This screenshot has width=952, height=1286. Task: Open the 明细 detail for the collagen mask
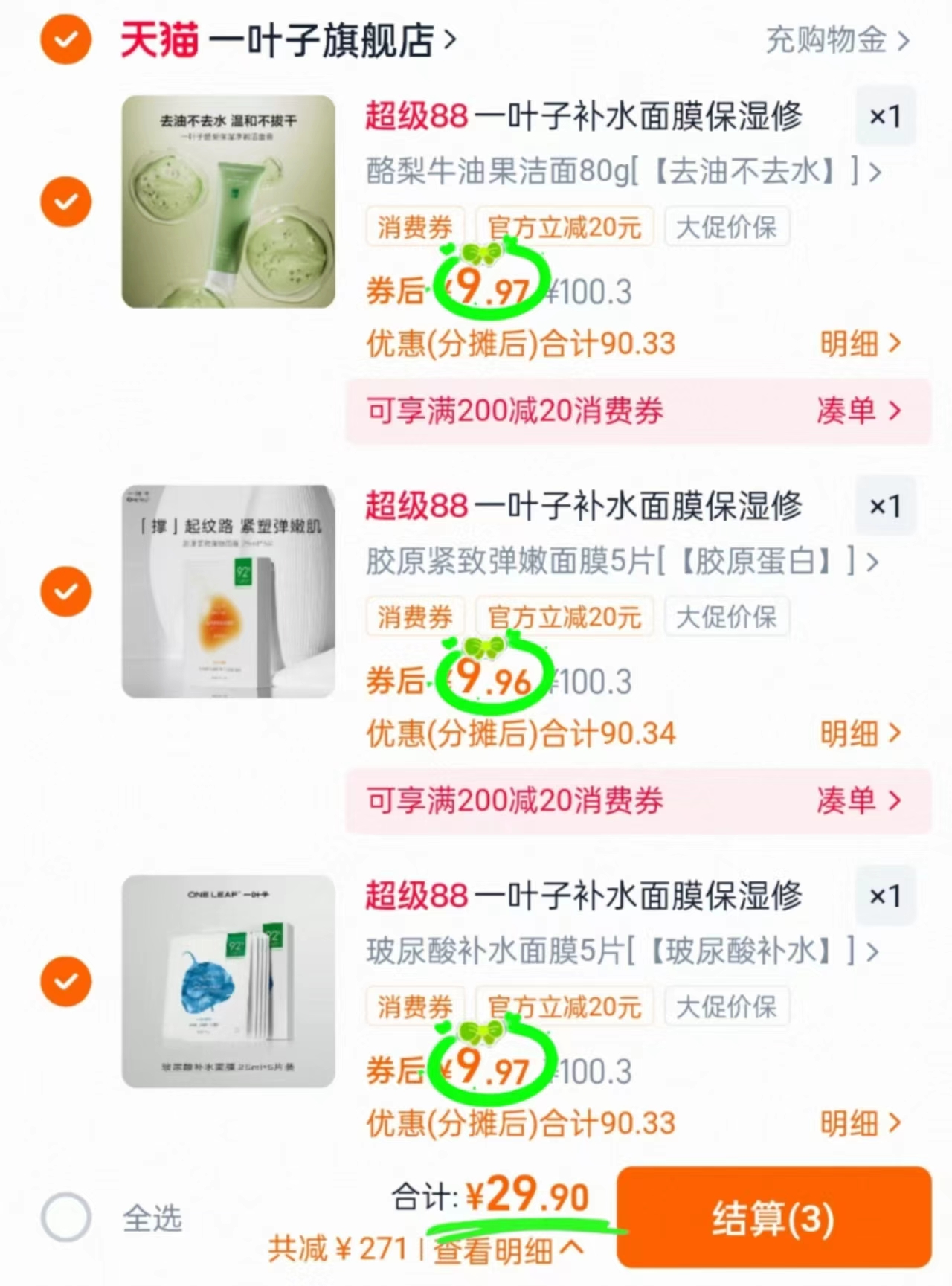[861, 733]
